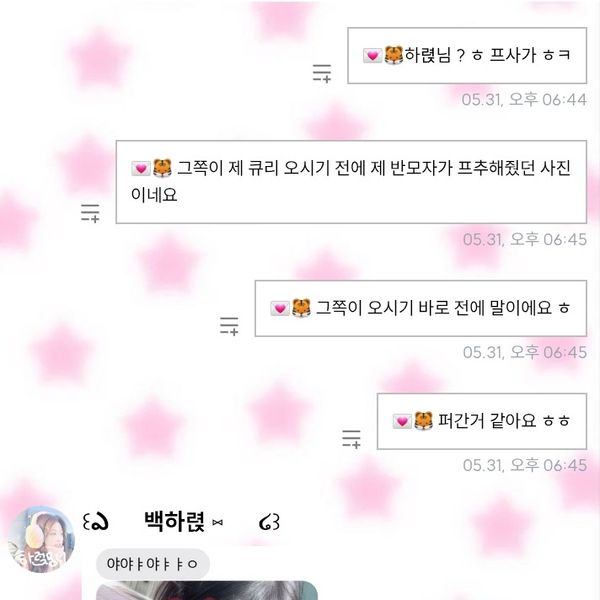Tap the action icon beside the '퍼간거 같아요' message
The height and width of the screenshot is (600, 600).
point(352,438)
